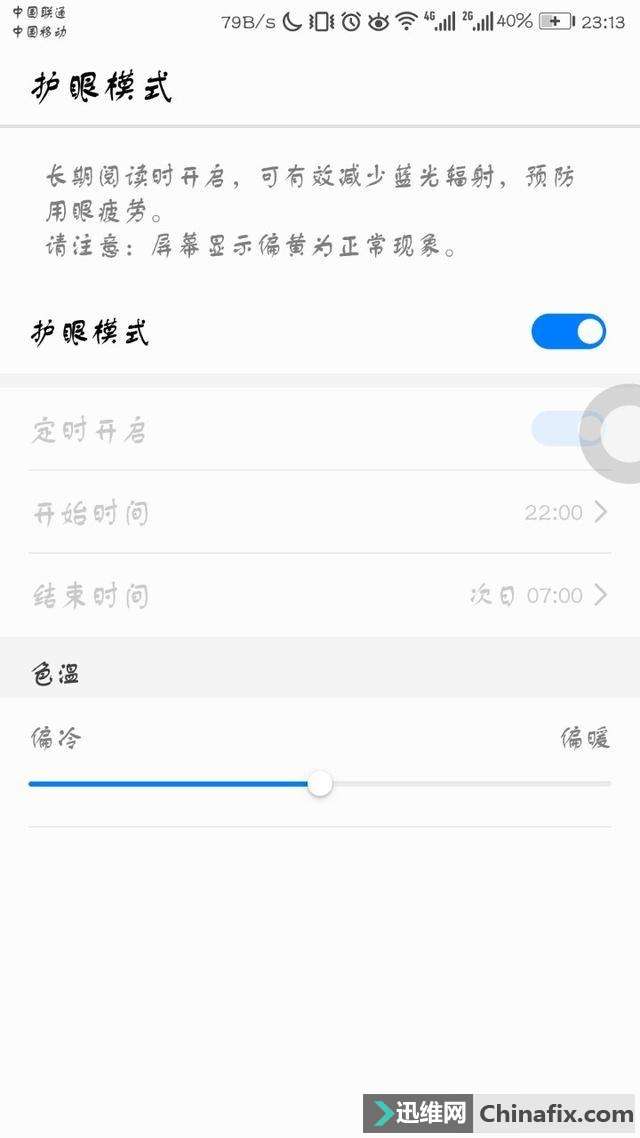Toggle the 定时开启 switch
The width and height of the screenshot is (640, 1138).
click(562, 430)
